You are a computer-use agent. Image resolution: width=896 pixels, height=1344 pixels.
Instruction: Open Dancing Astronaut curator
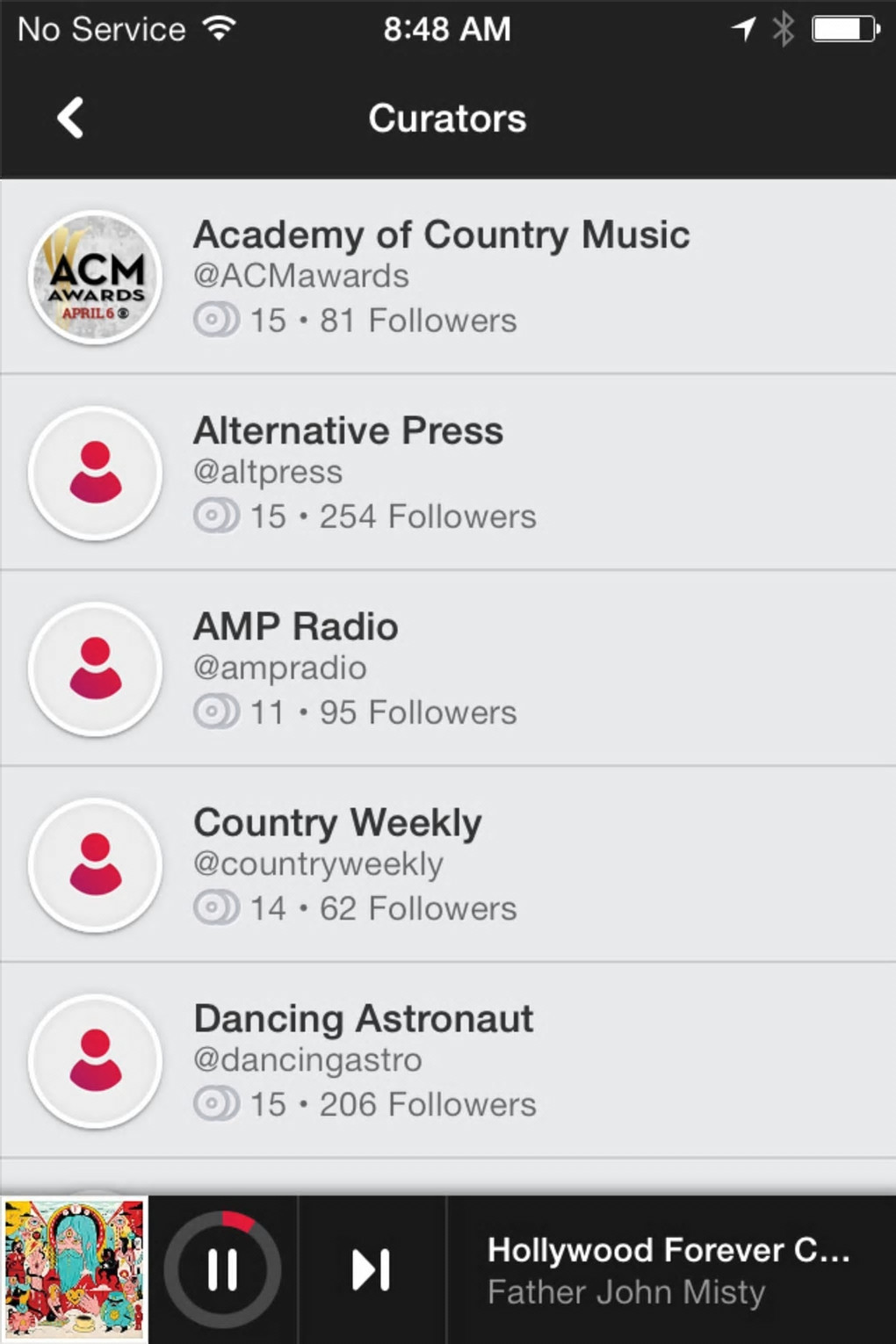pyautogui.click(x=363, y=1059)
